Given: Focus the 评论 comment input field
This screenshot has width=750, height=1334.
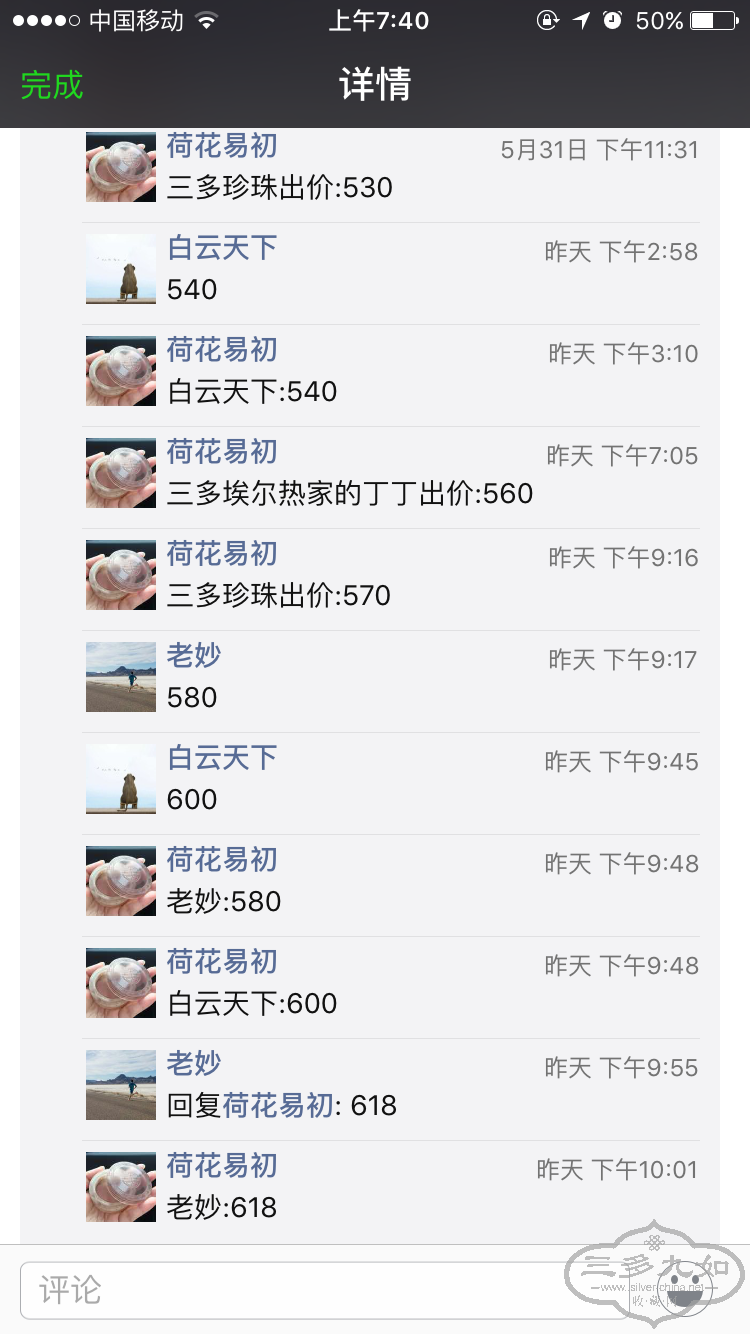Looking at the screenshot, I should (x=300, y=1290).
